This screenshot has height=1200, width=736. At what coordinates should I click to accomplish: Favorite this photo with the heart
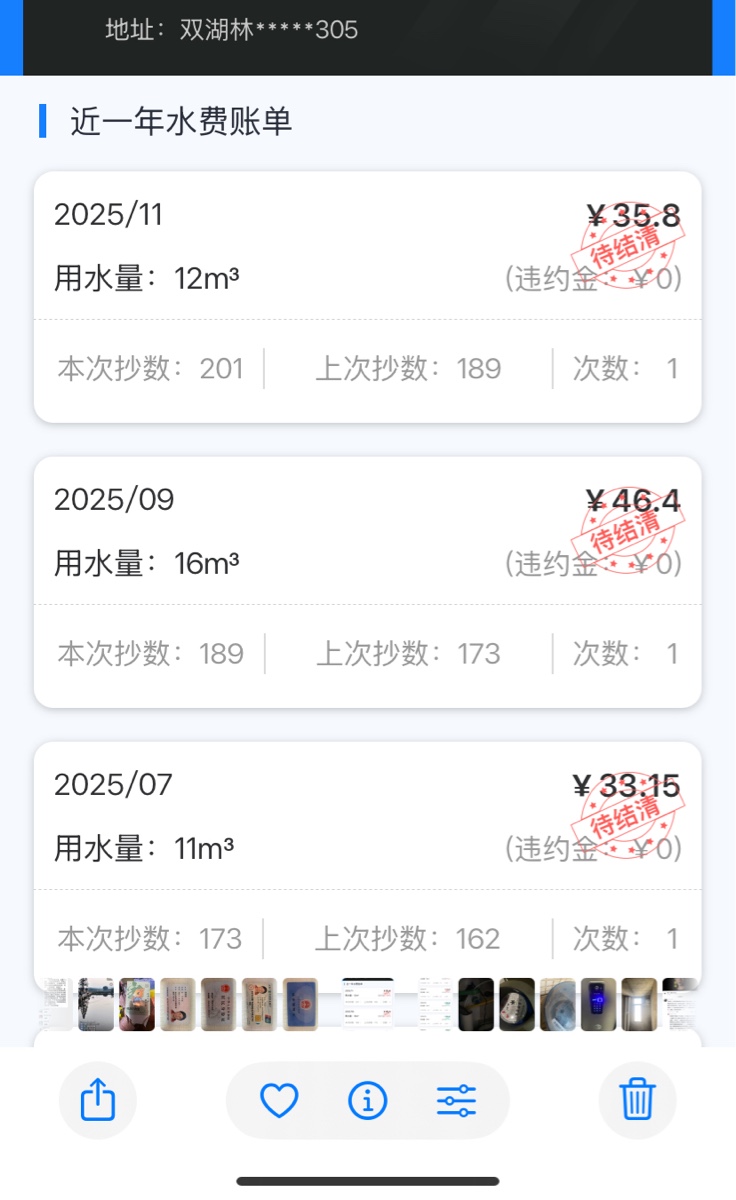pos(279,1100)
